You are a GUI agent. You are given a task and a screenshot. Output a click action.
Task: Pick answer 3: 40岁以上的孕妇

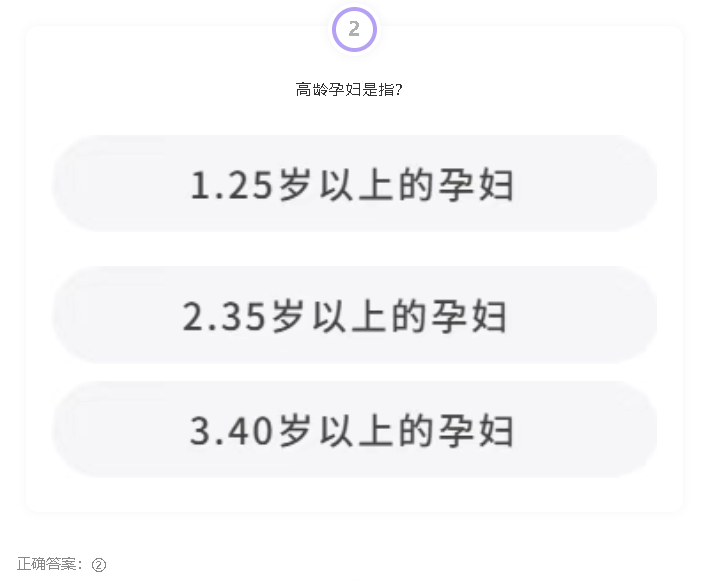(x=354, y=431)
